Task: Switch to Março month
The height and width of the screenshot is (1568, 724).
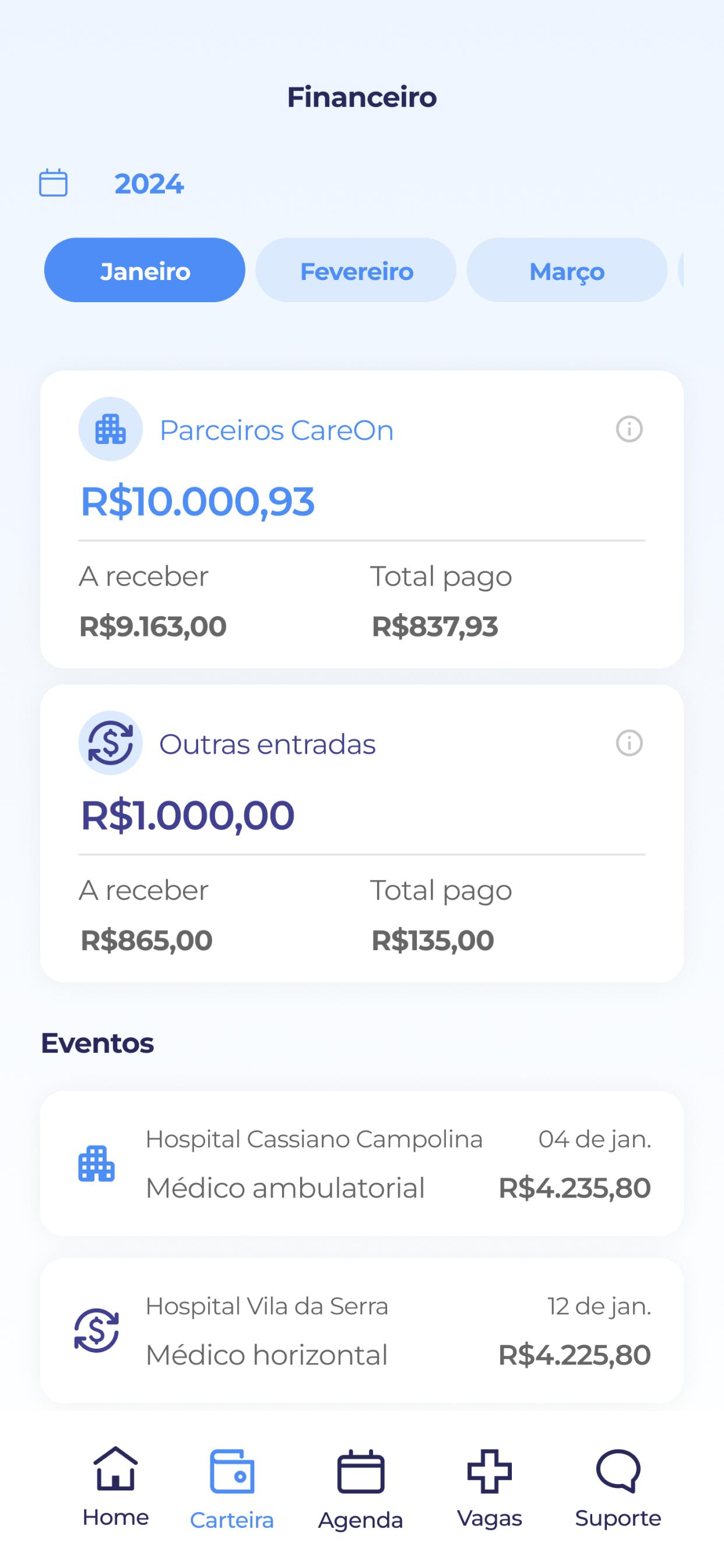Action: point(567,269)
